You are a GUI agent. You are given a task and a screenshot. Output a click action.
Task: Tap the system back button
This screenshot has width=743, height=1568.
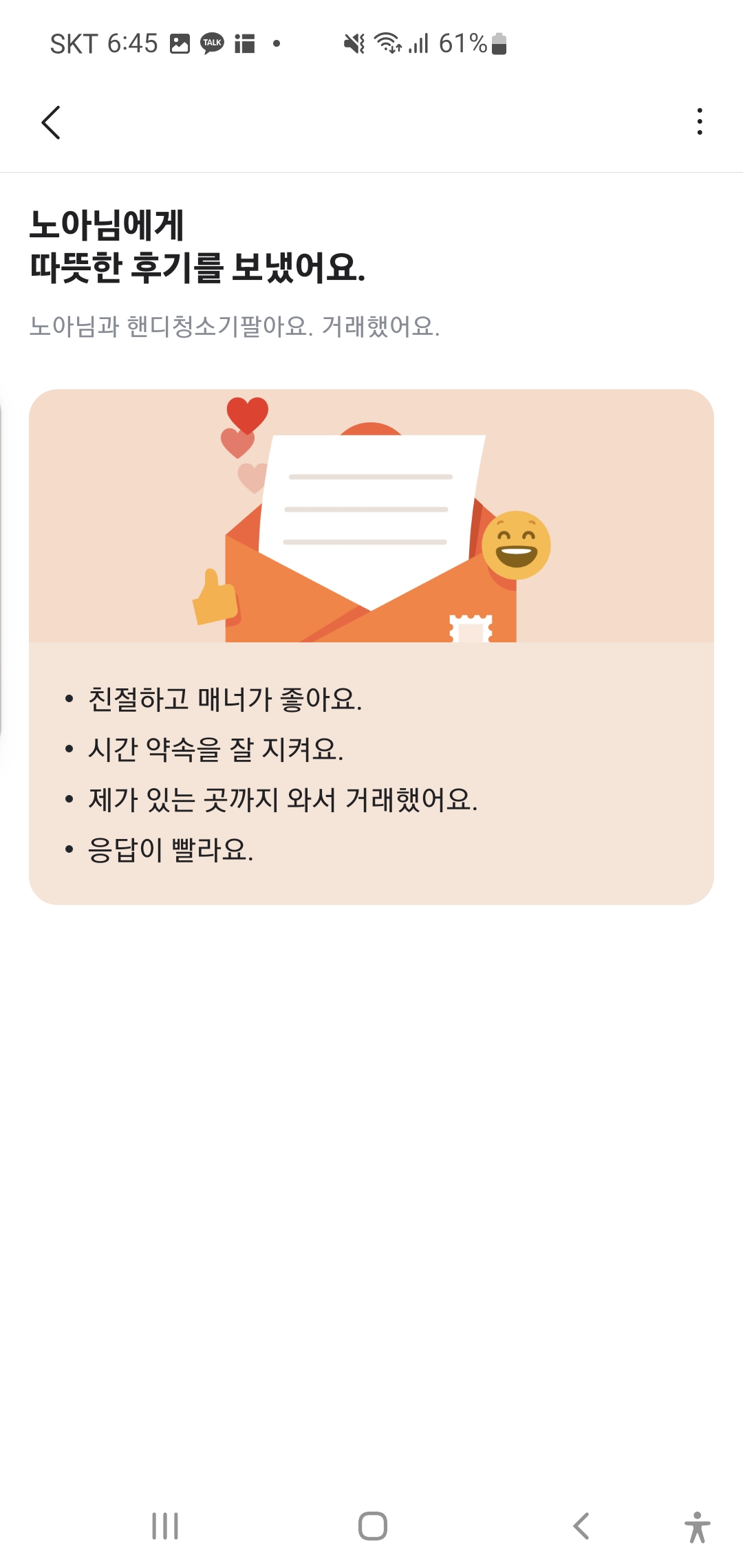[581, 1525]
